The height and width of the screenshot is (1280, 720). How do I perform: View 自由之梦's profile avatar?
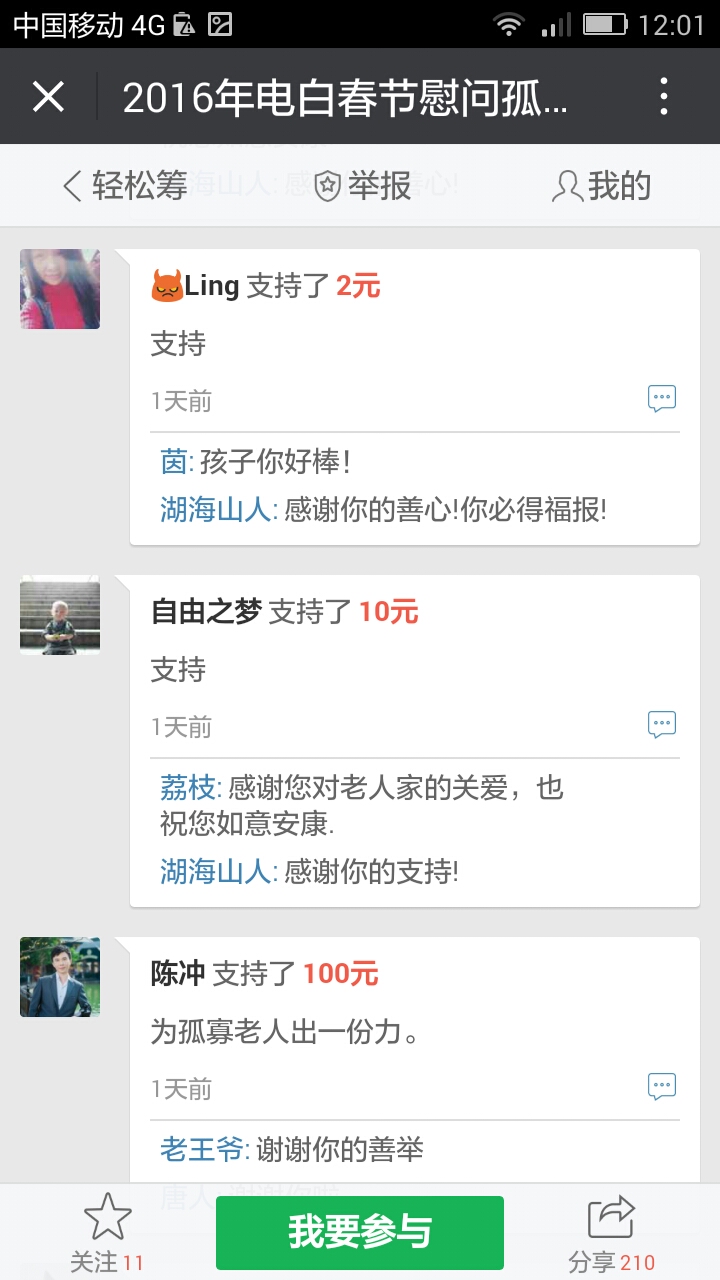tap(60, 615)
